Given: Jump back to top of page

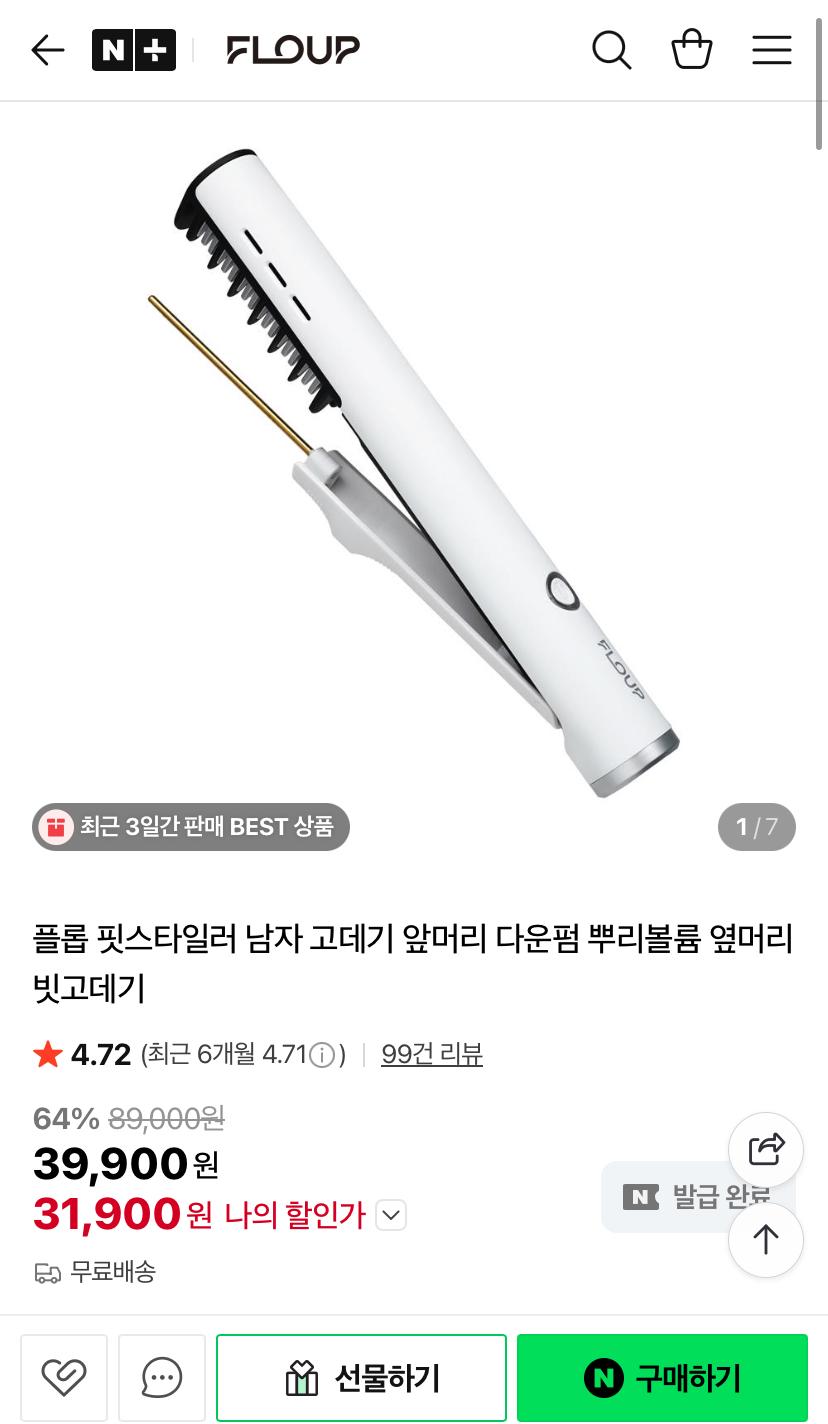Looking at the screenshot, I should (765, 1240).
